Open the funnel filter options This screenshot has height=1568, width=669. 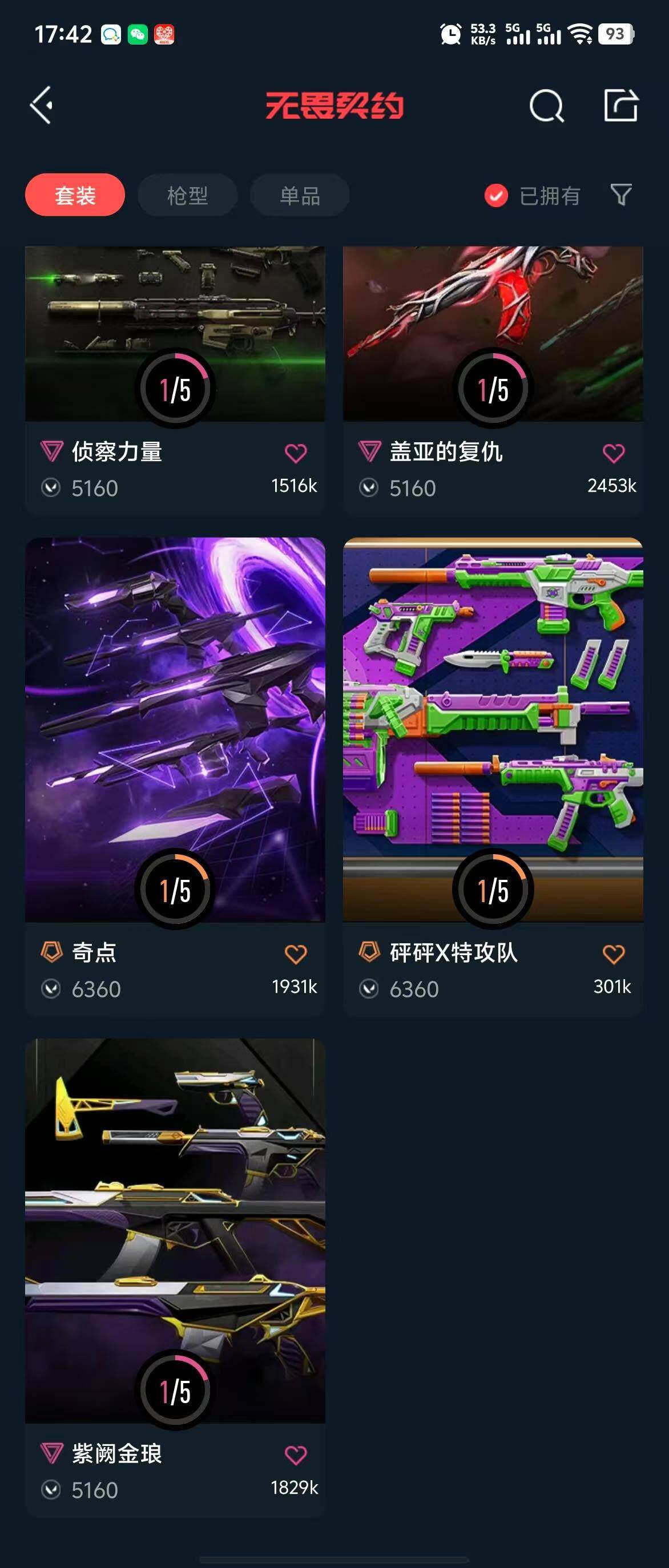coord(620,195)
